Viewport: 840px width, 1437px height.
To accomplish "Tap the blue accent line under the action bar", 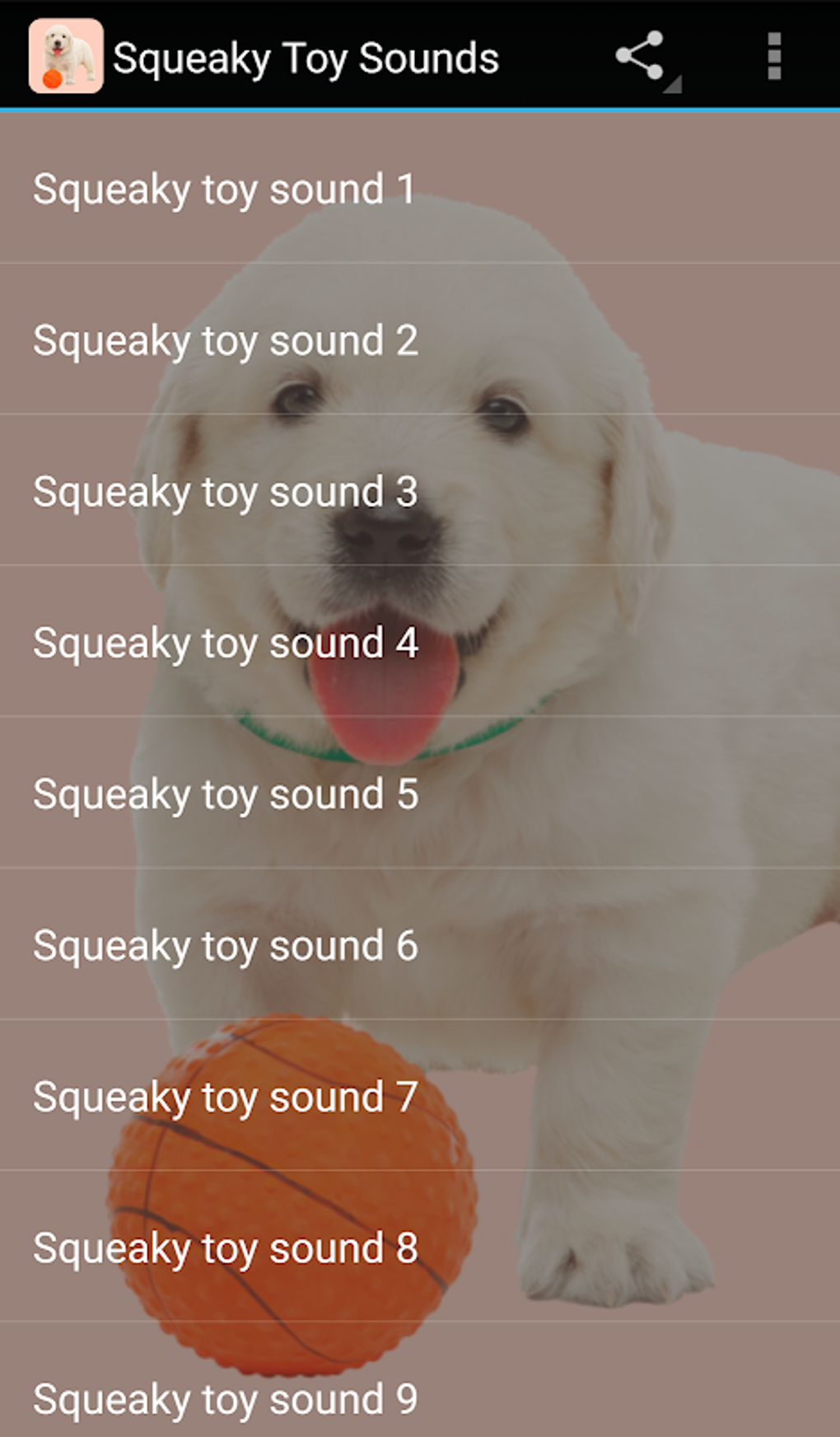I will pos(420,110).
